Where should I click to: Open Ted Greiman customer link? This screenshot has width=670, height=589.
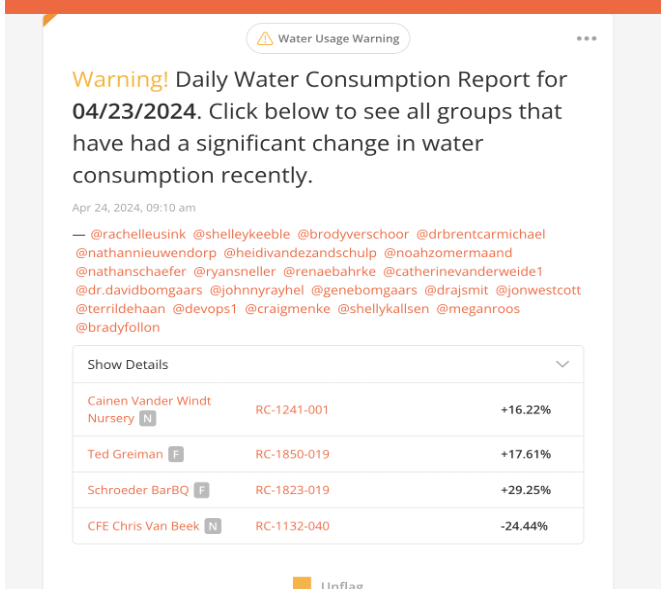pos(125,454)
